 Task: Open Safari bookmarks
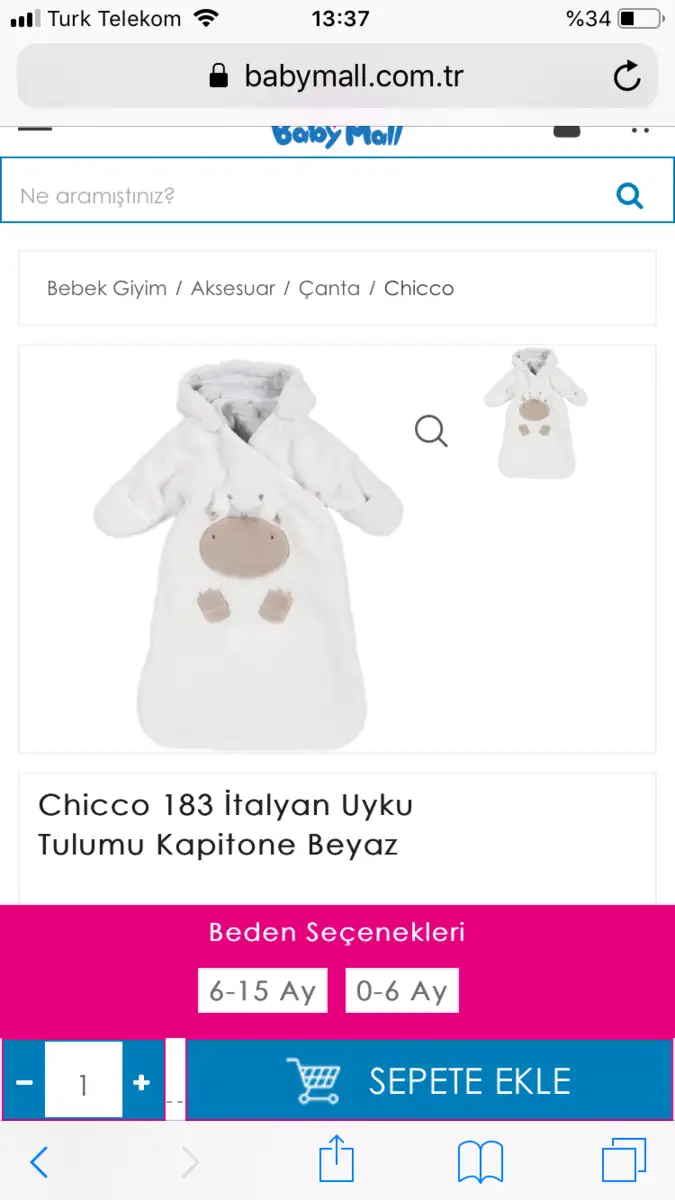point(480,1162)
